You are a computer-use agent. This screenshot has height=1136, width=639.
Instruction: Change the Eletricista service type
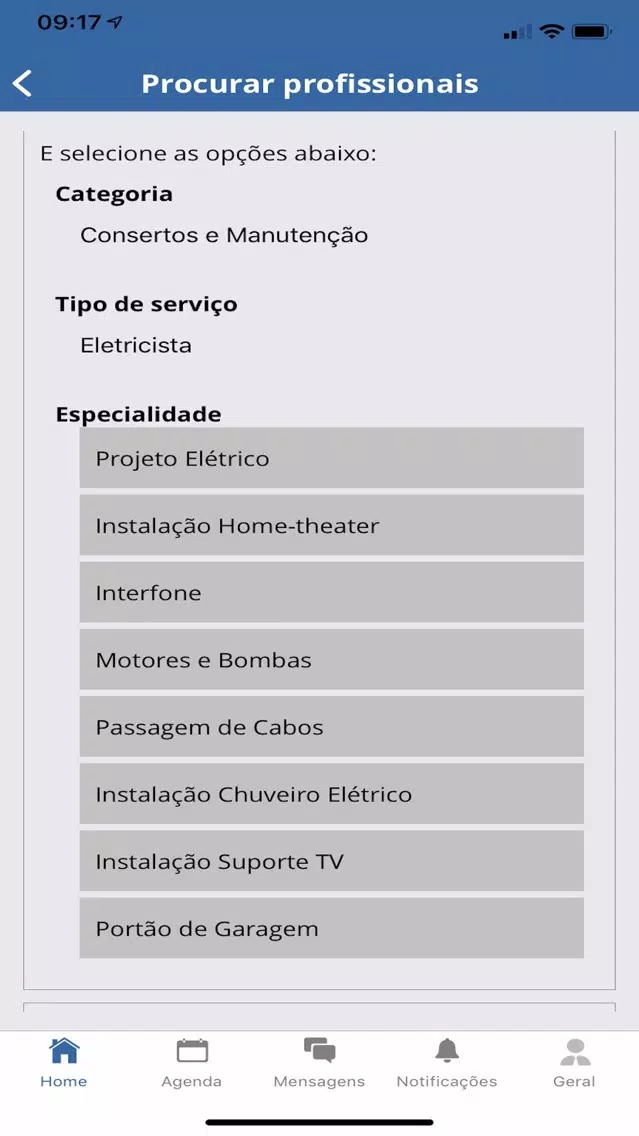coord(136,345)
